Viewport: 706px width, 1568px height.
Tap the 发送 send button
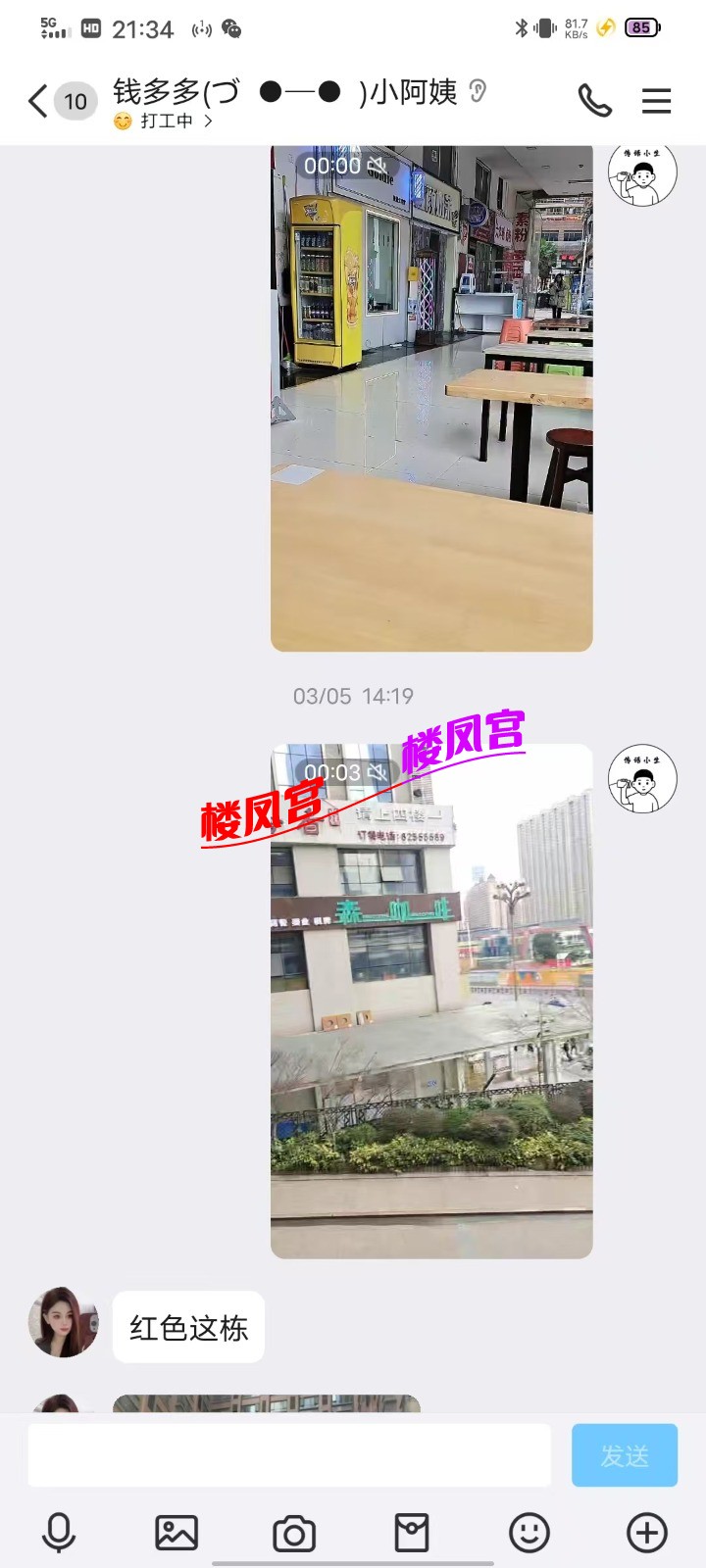coord(625,1455)
